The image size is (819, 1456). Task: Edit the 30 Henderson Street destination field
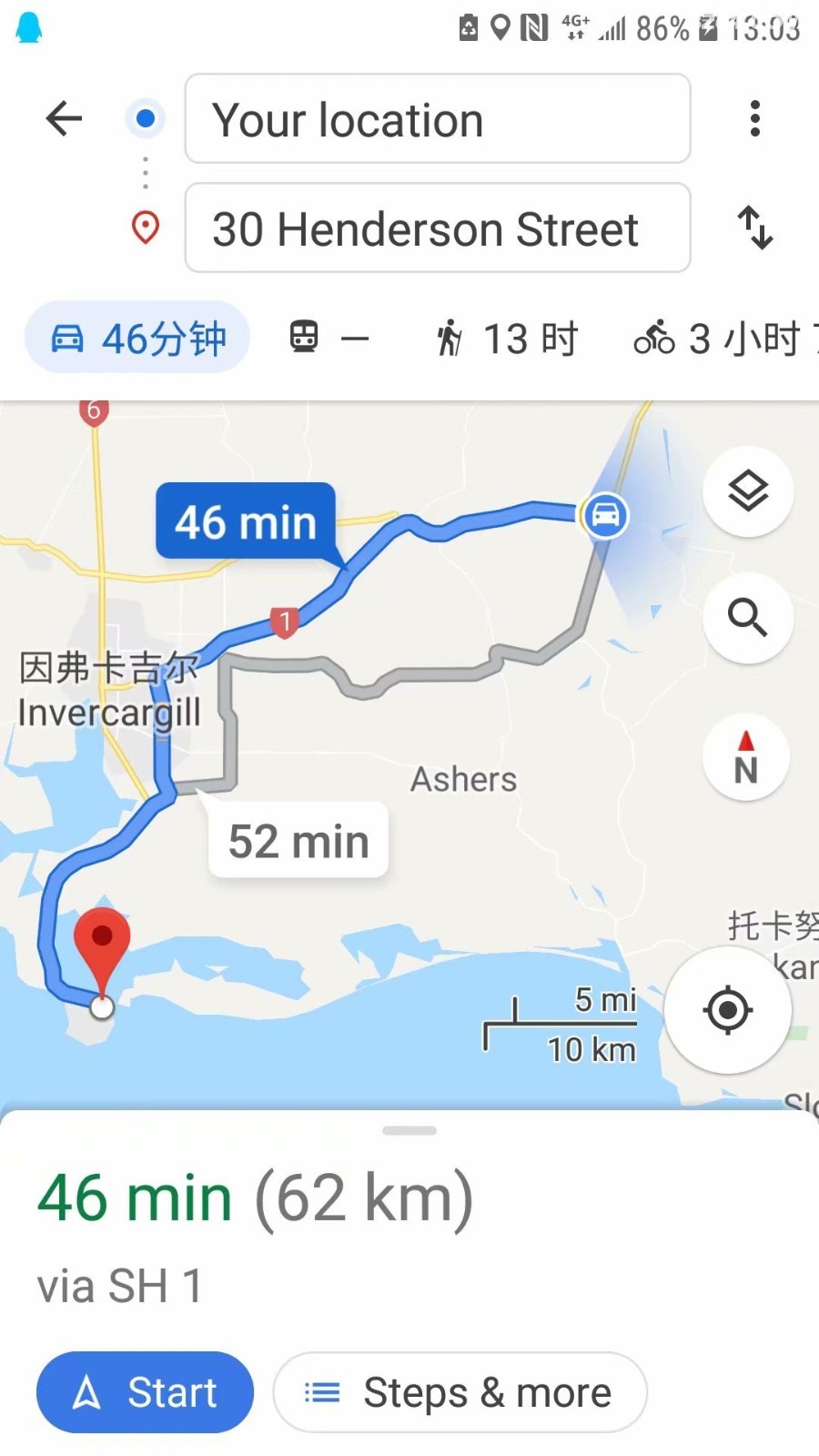point(438,227)
